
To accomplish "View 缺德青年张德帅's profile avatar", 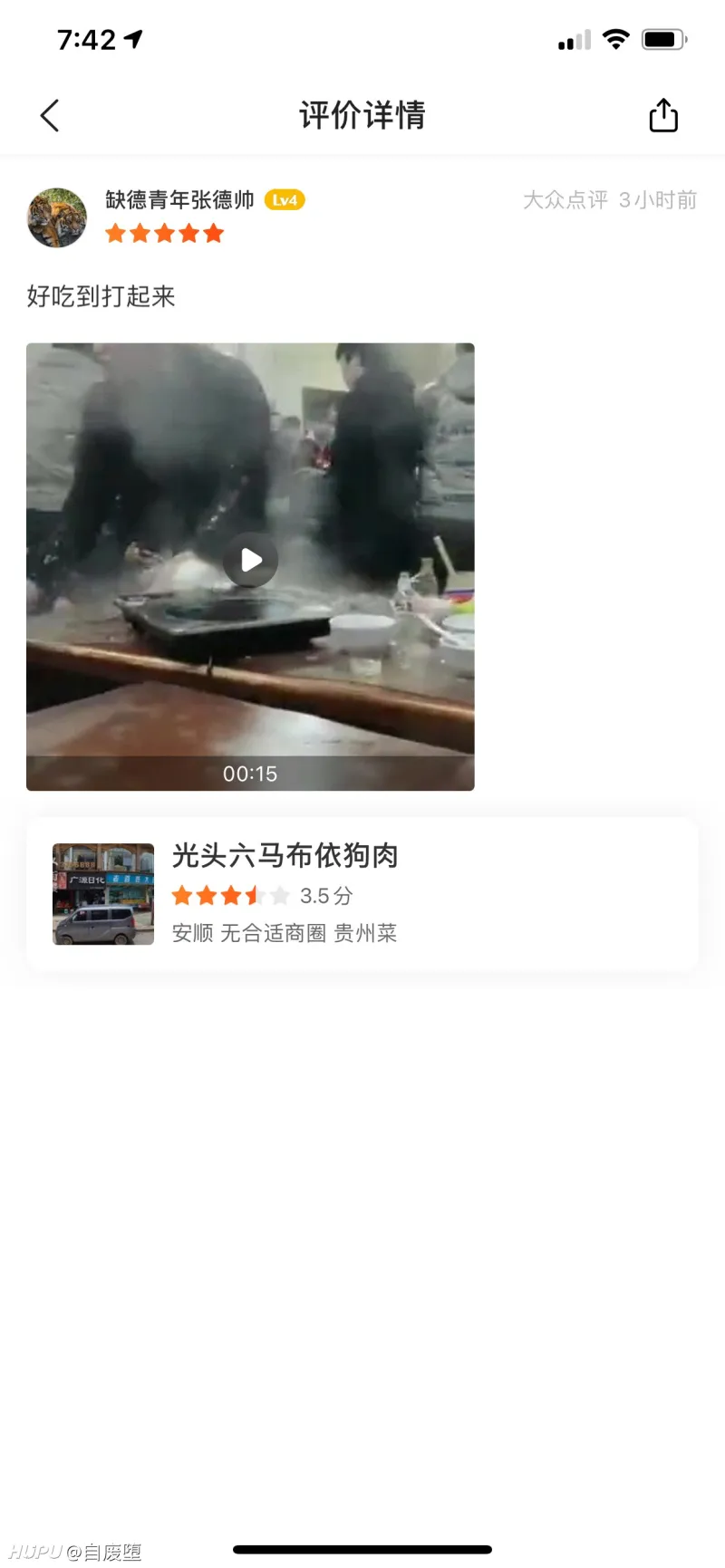I will pyautogui.click(x=57, y=218).
